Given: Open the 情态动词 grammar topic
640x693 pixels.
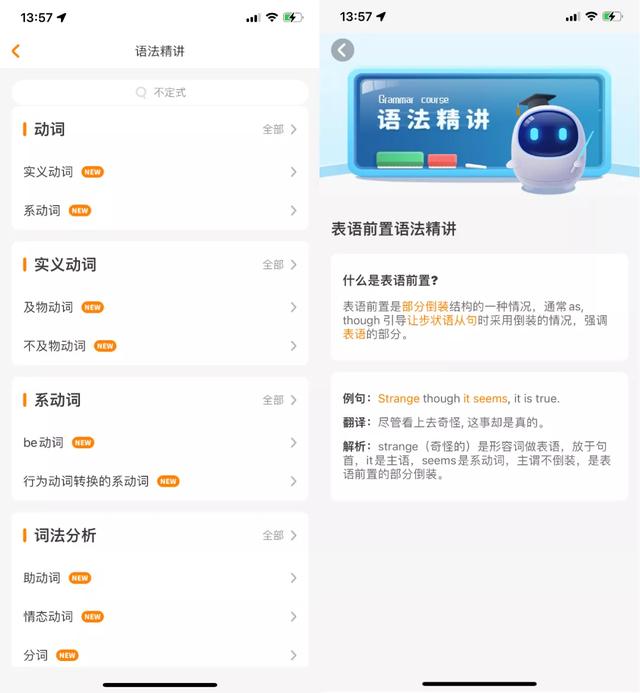Looking at the screenshot, I should click(x=160, y=617).
